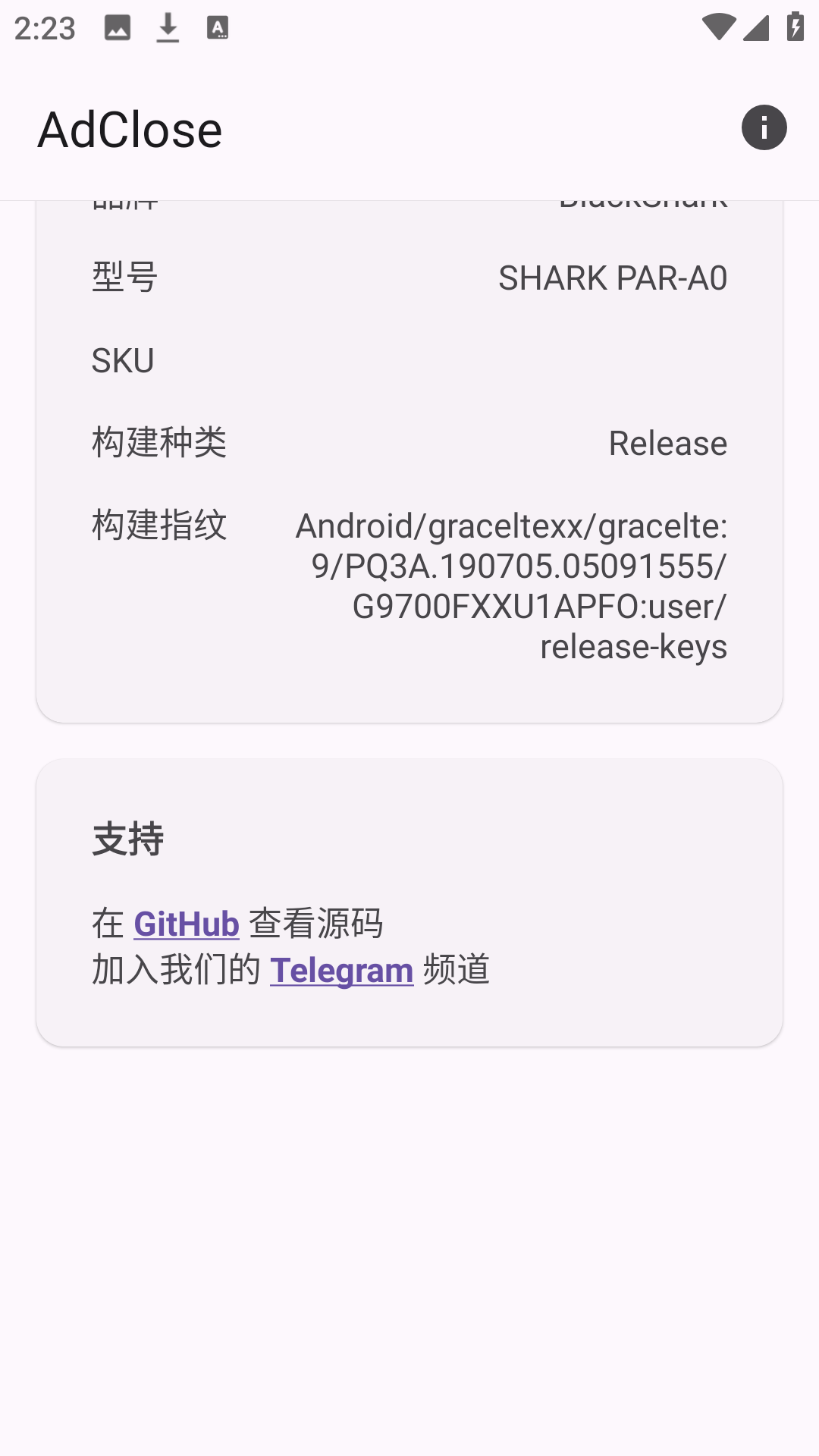Tap the 型号 row showing SHARK PAR-A0
This screenshot has height=1456, width=819.
coord(409,278)
